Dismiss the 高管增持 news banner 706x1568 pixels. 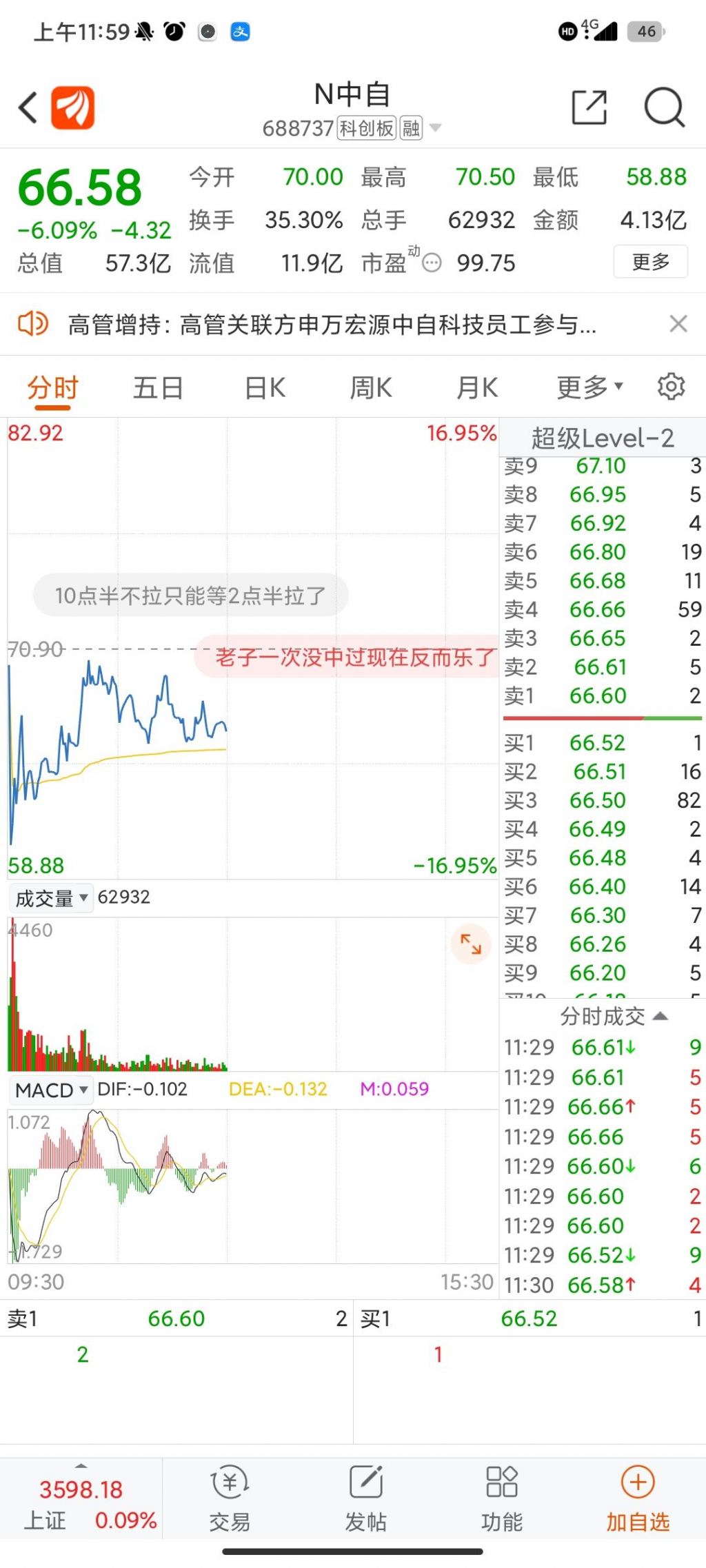678,323
